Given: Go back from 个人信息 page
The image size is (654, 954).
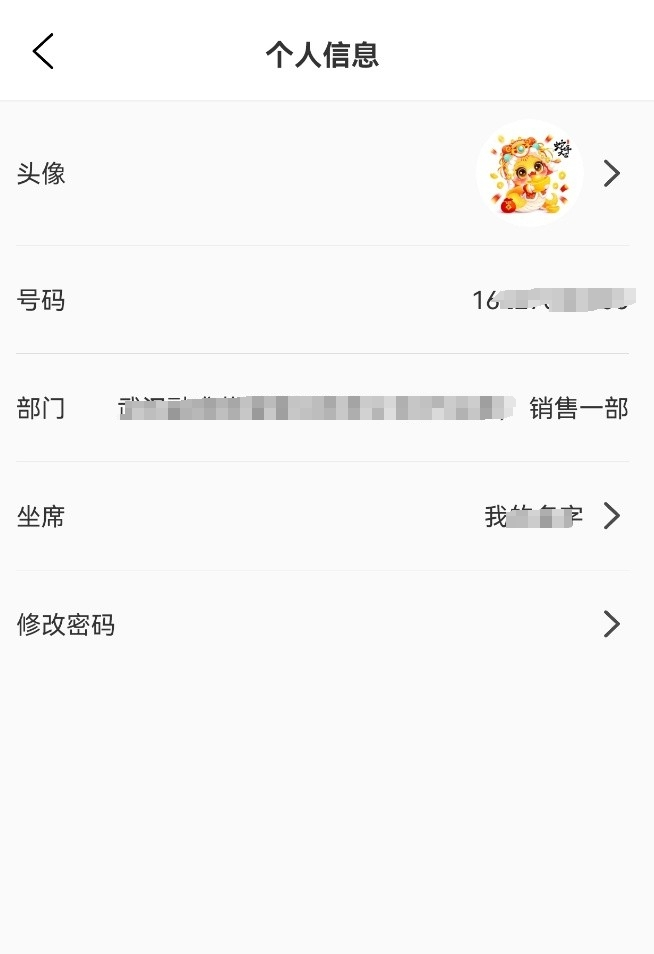Looking at the screenshot, I should 43,52.
